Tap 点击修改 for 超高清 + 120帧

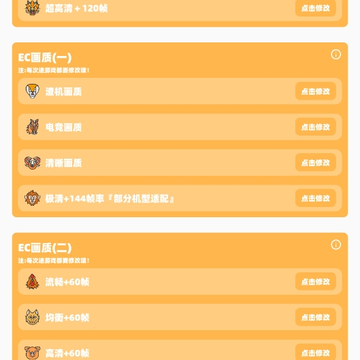click(x=315, y=8)
